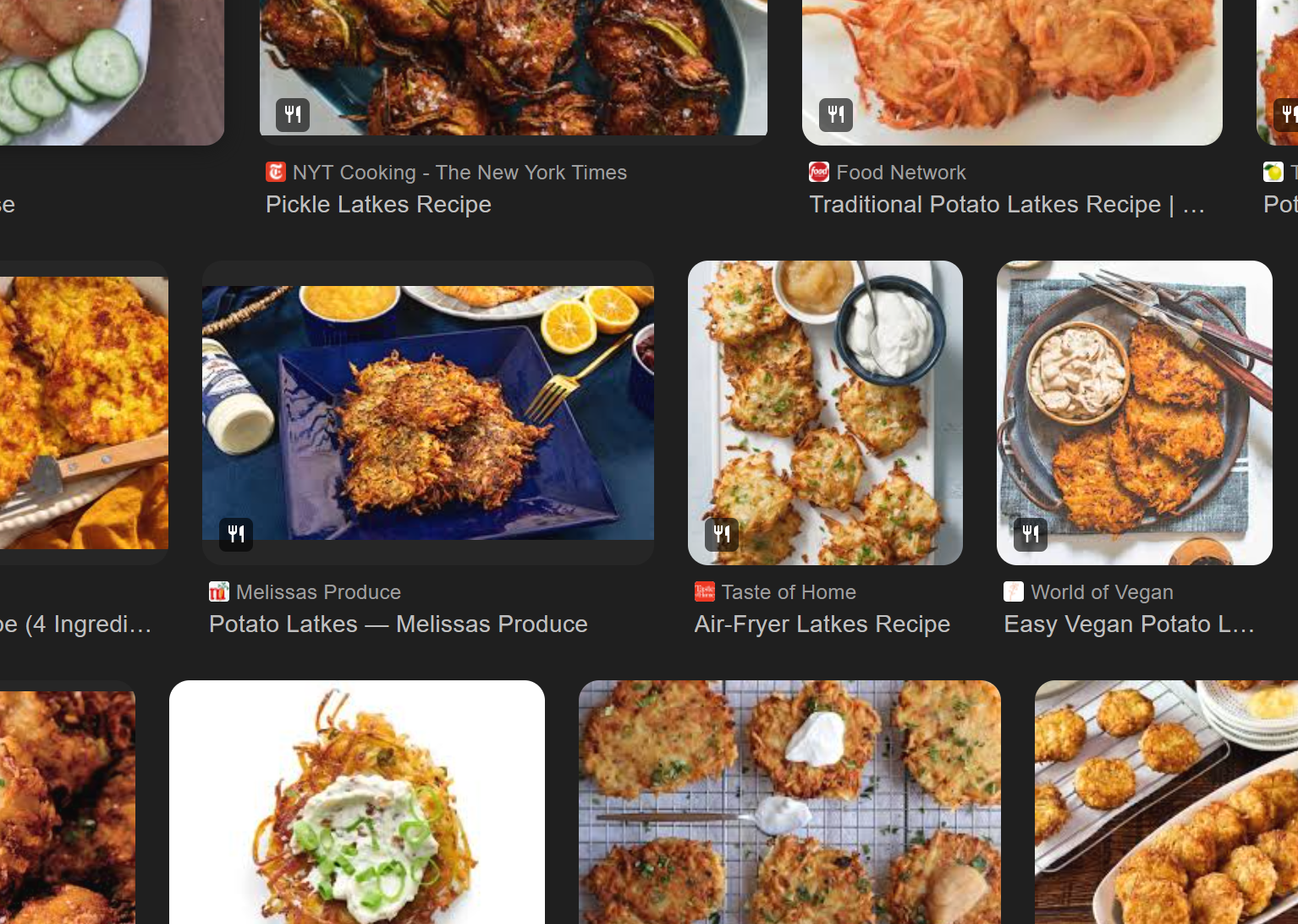Open the small round latkes tray image
This screenshot has width=1298, height=924.
click(1168, 804)
